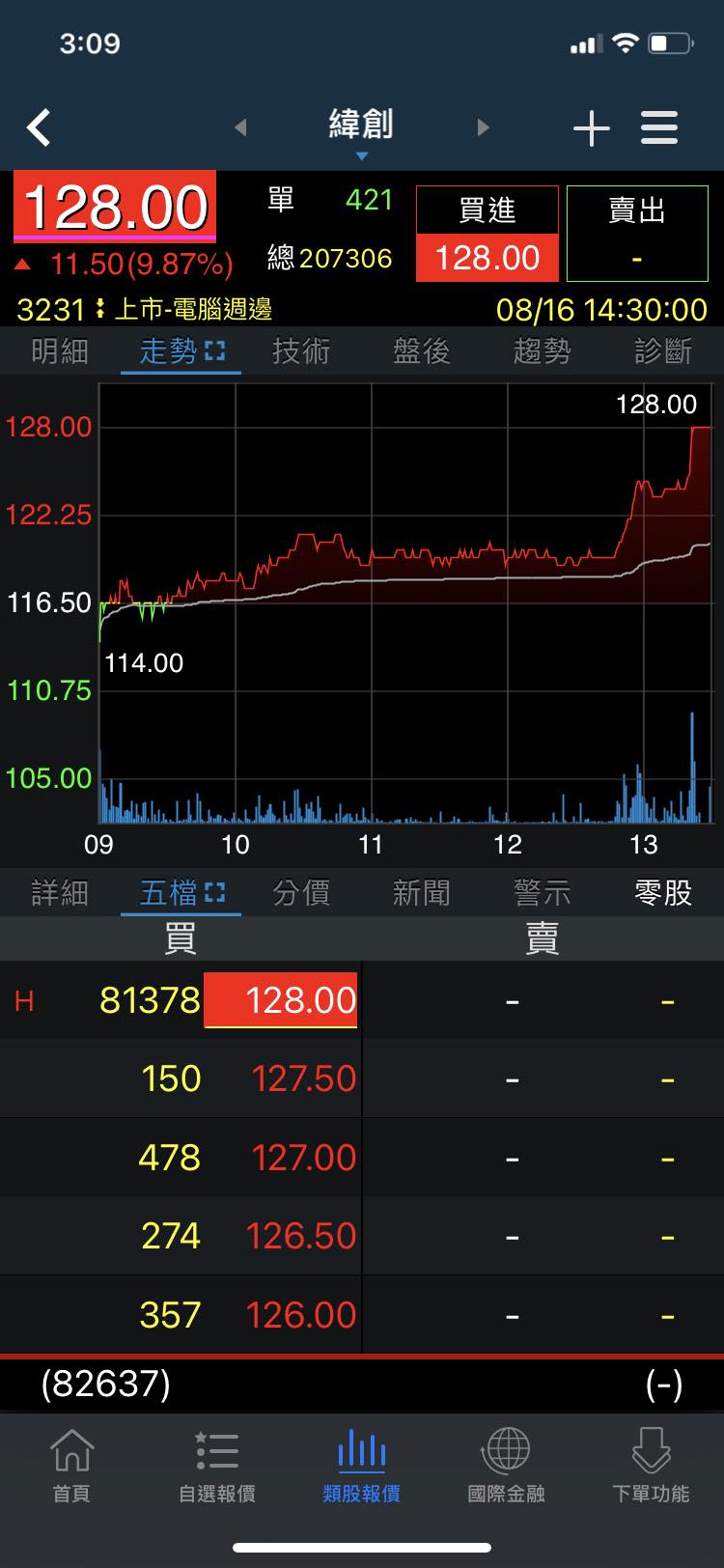The width and height of the screenshot is (724, 1568).
Task: Open the 診斷 tab
Action: [663, 351]
